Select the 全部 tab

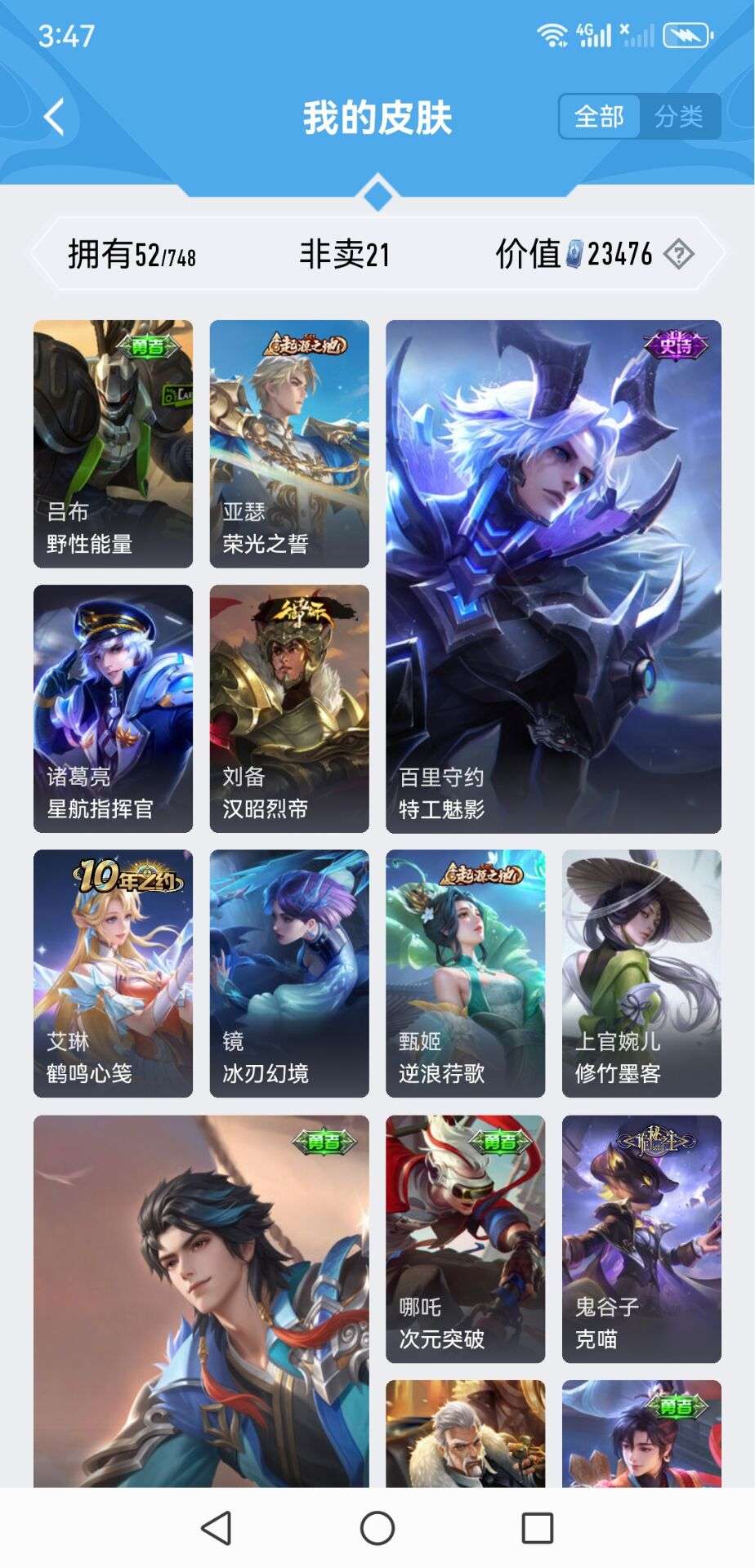pos(601,116)
